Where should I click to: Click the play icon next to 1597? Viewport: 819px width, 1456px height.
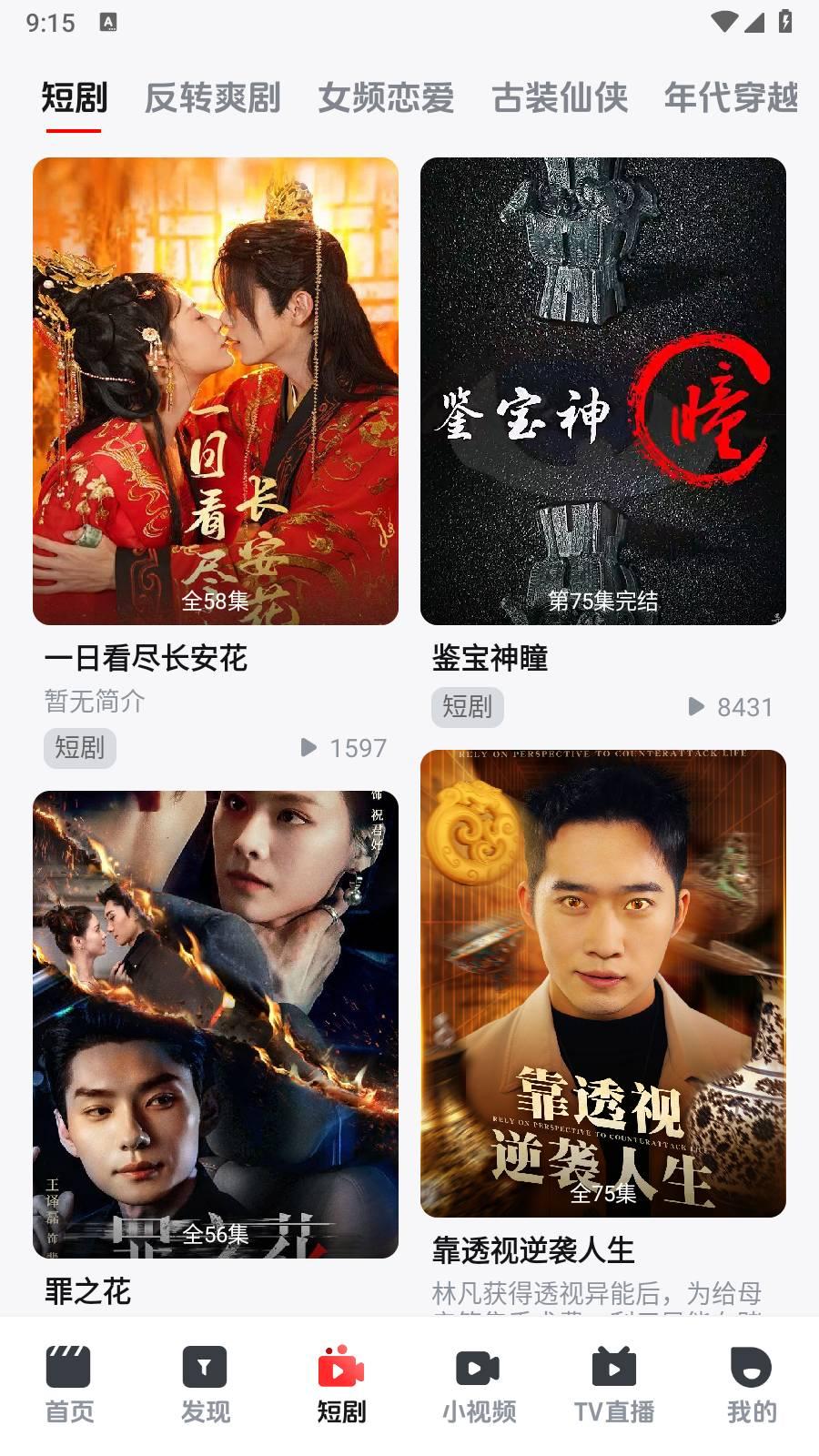click(x=307, y=747)
